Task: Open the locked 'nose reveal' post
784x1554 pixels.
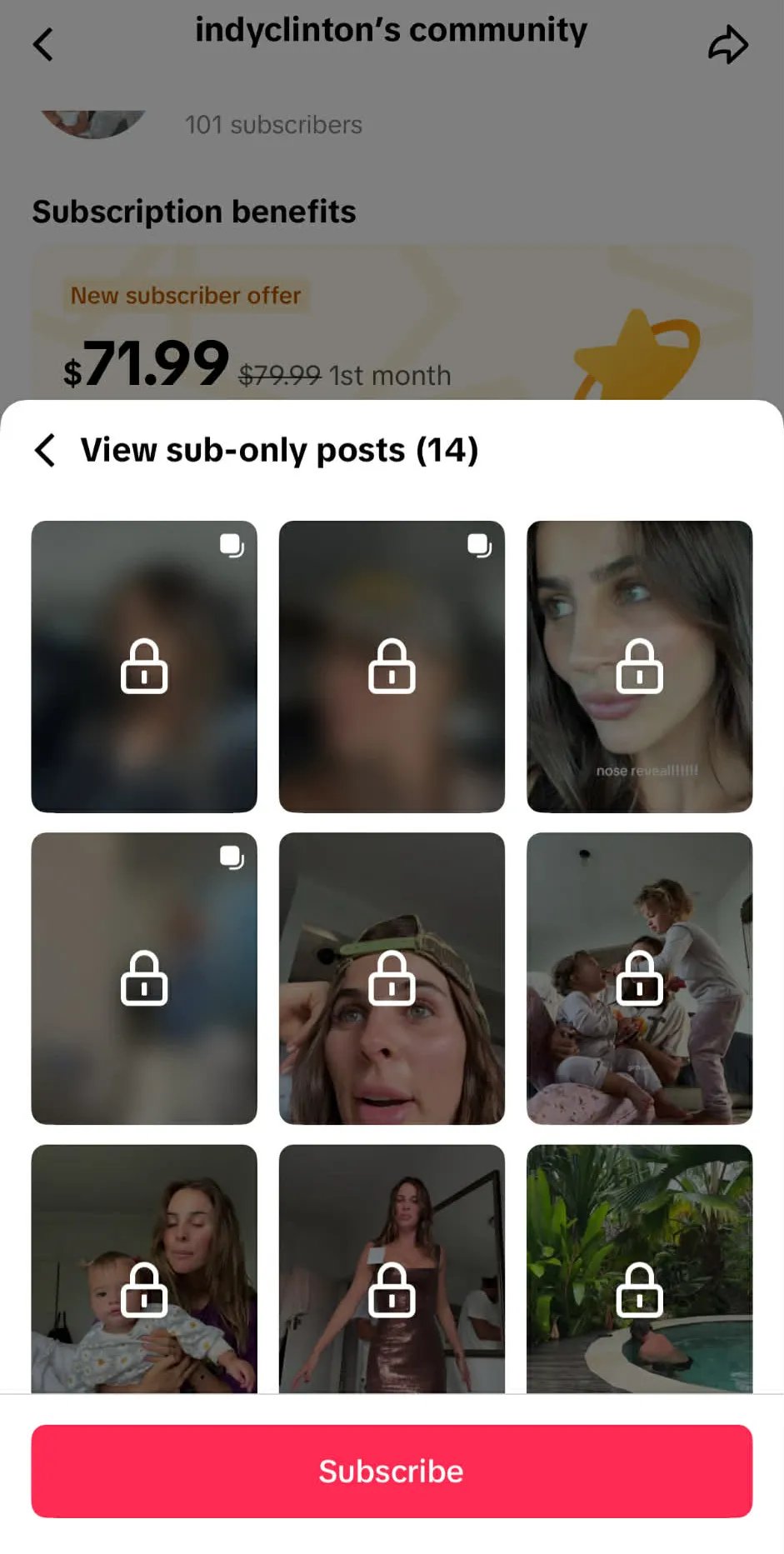Action: click(x=639, y=666)
